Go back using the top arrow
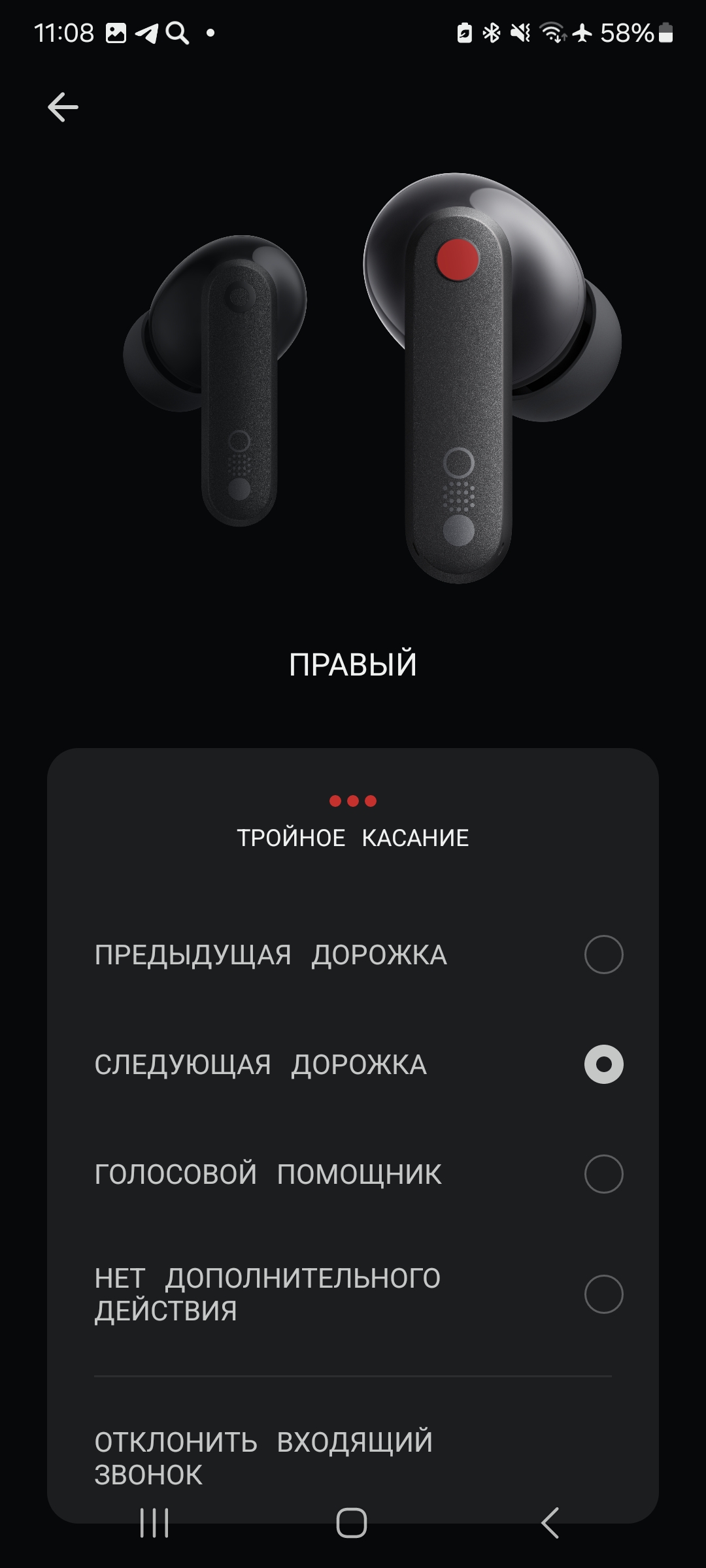Screen dimensions: 706x1568 [x=63, y=107]
